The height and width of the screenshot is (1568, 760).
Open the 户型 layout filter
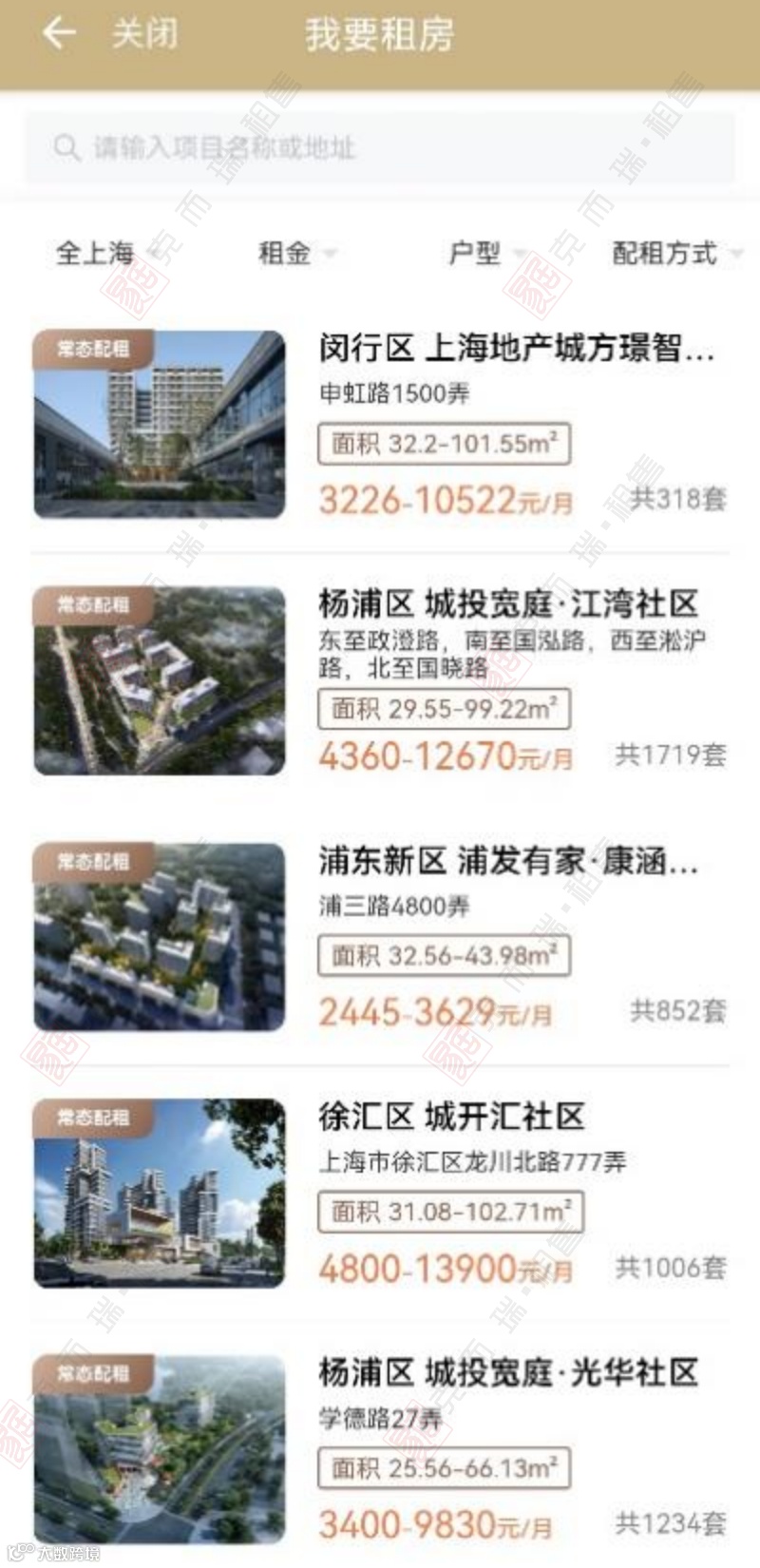(483, 253)
